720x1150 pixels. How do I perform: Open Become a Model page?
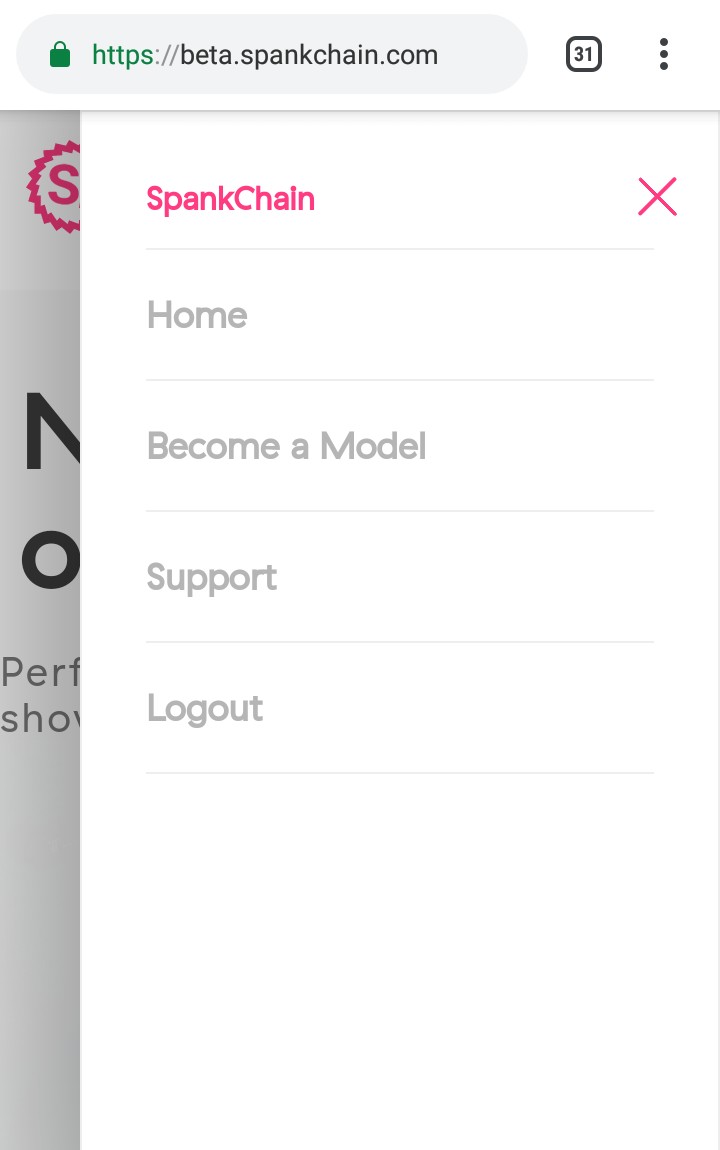pos(286,446)
